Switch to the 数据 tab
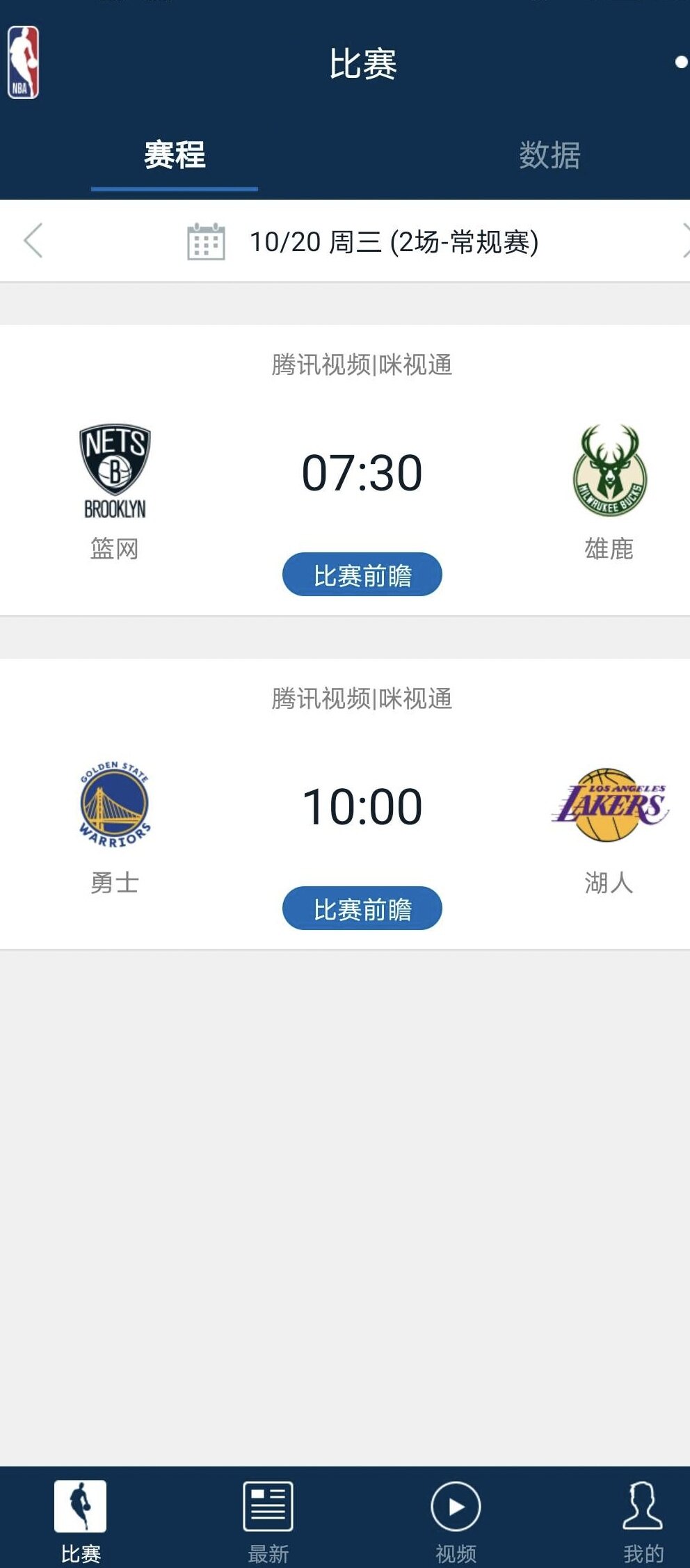Image resolution: width=690 pixels, height=1568 pixels. [x=549, y=155]
